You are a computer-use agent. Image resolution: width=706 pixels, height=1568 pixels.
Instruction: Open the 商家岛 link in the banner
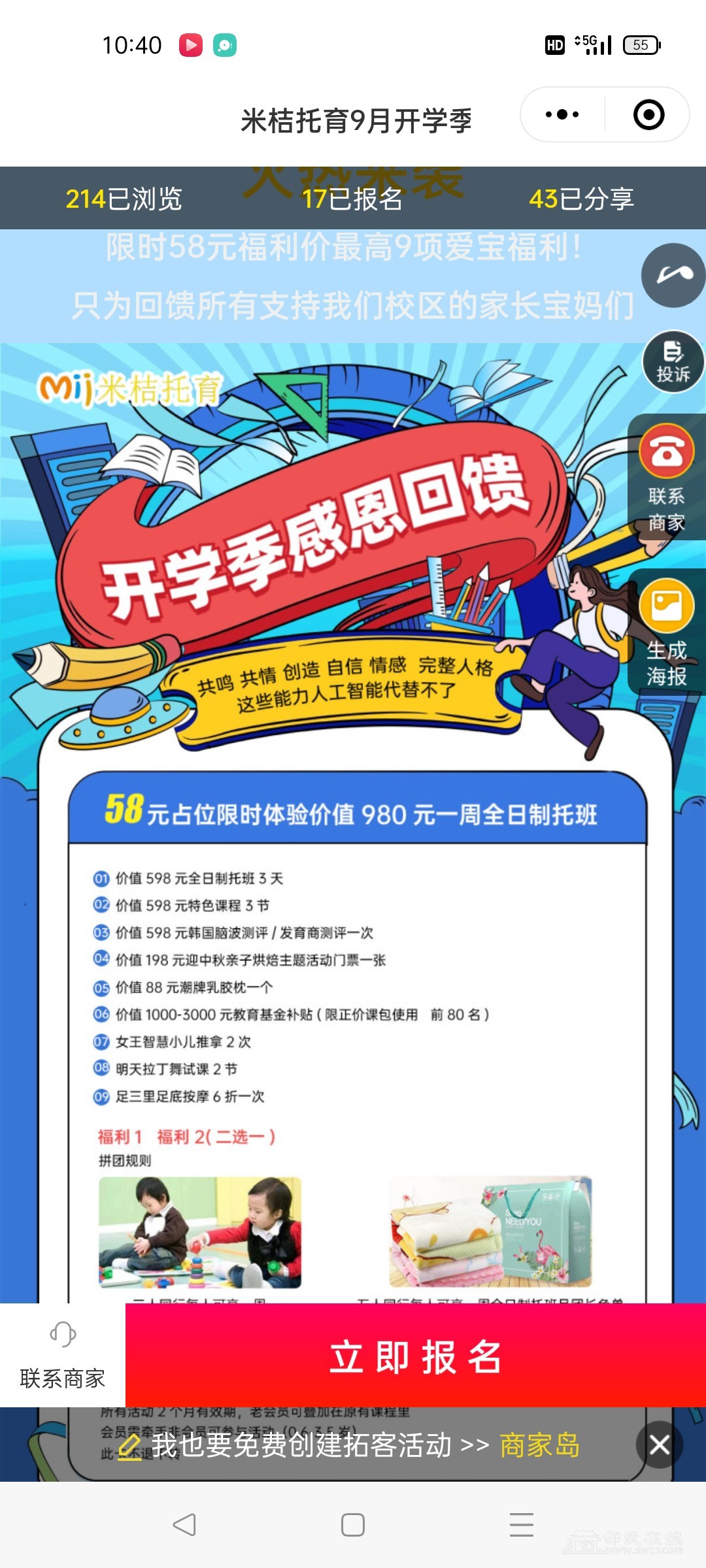pyautogui.click(x=540, y=1445)
